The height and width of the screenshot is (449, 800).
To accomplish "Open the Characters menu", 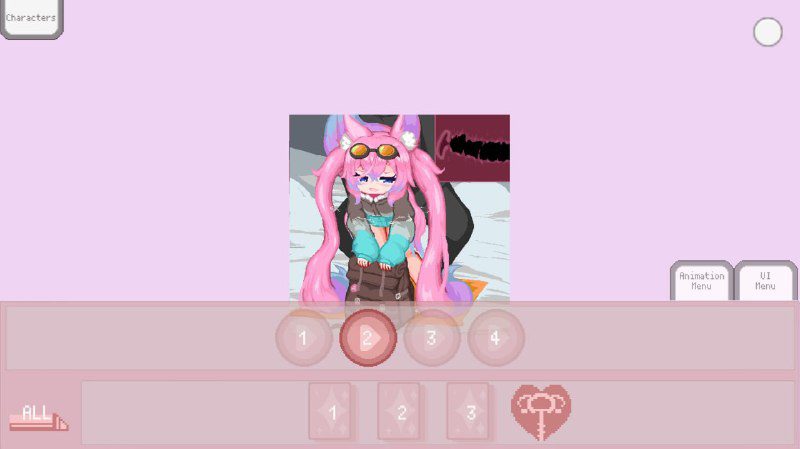I will pos(31,18).
